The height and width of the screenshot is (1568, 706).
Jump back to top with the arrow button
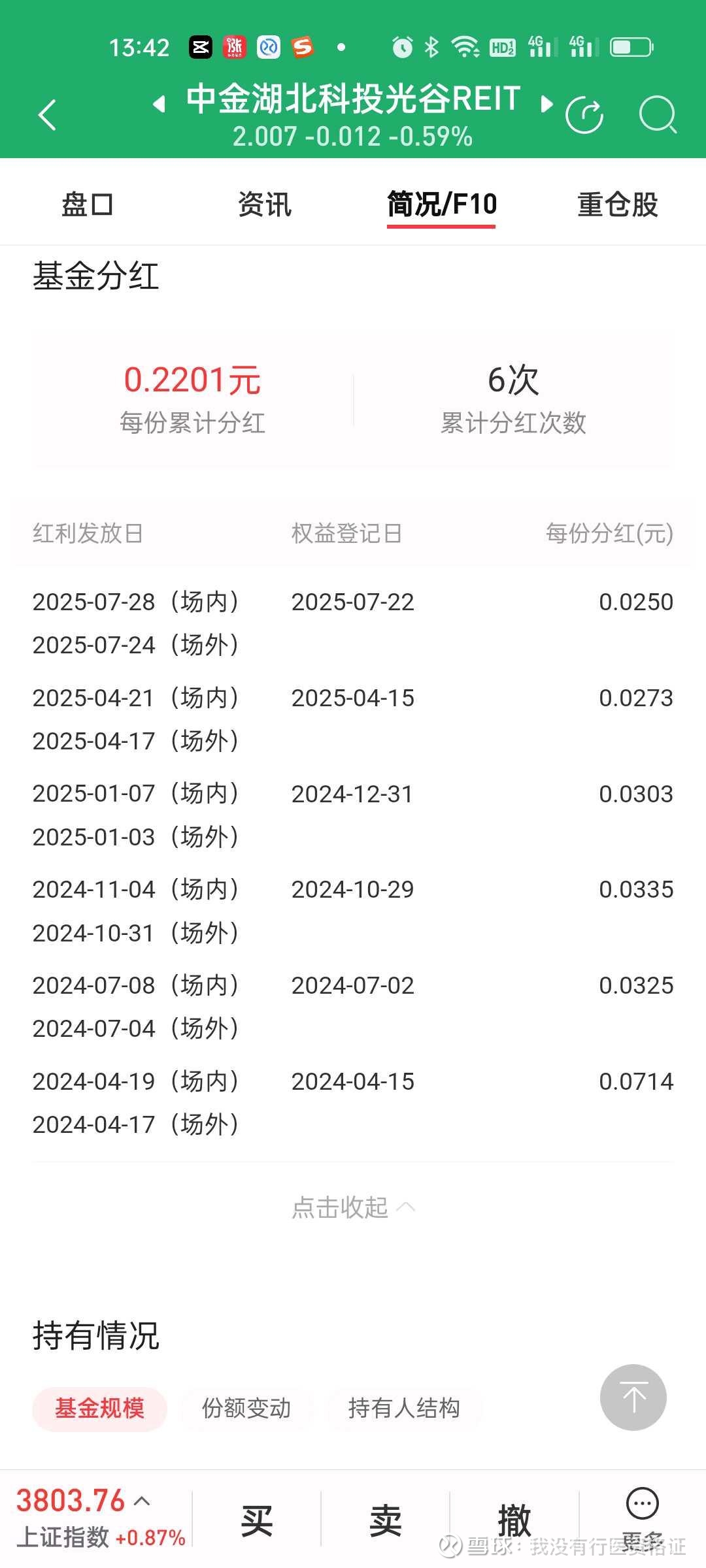pos(633,1397)
